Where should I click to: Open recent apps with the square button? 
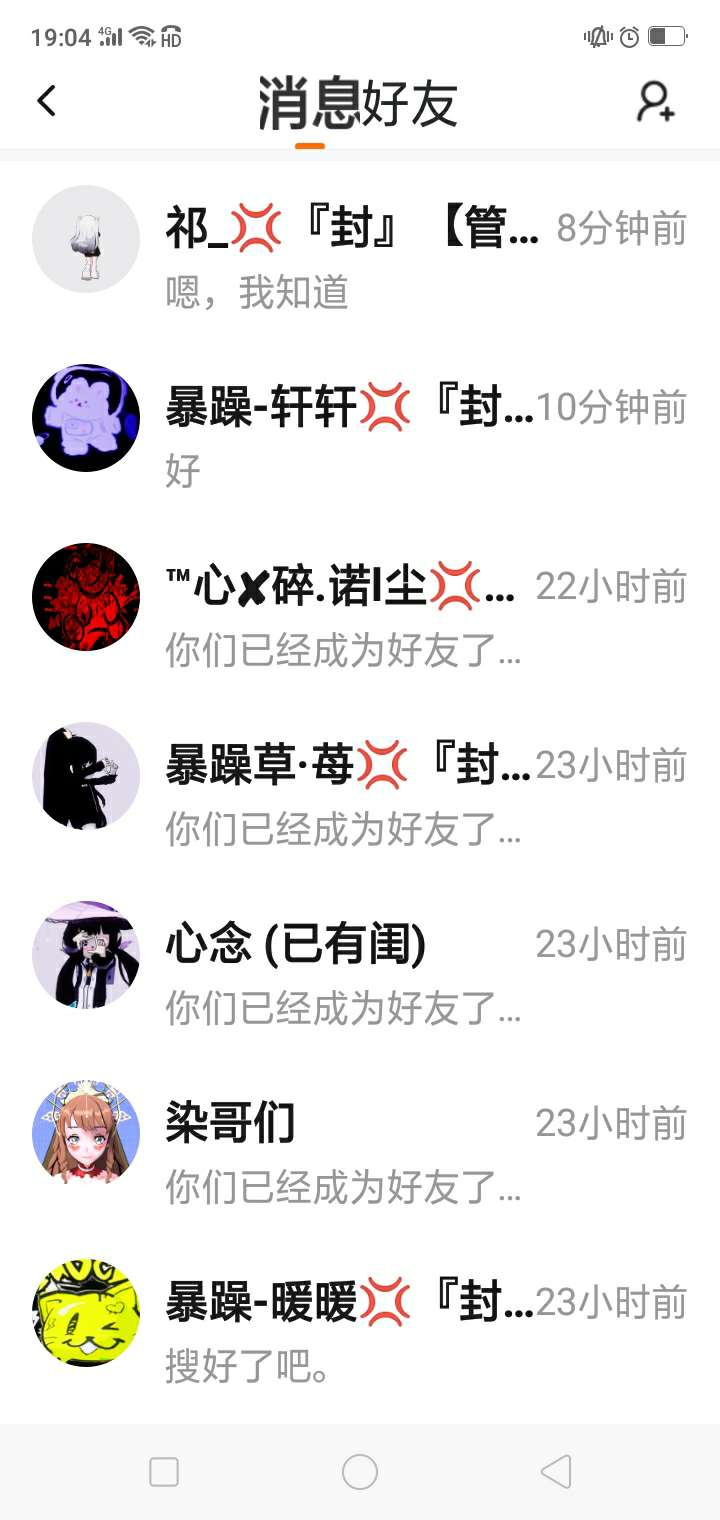[x=164, y=1472]
